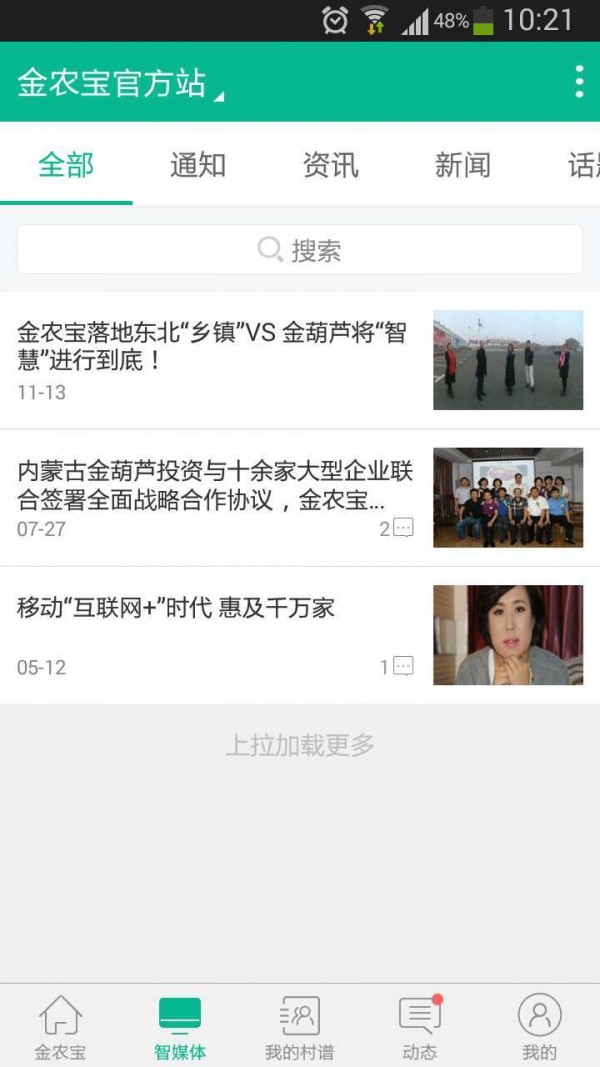Tap the 搜索 search box

click(x=300, y=250)
